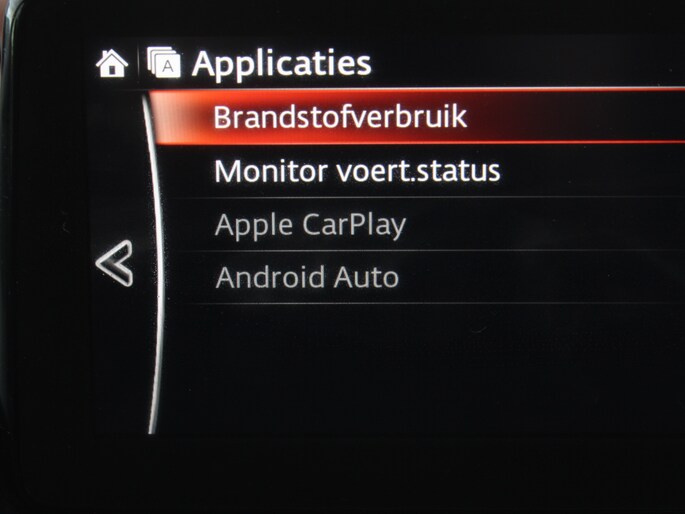Screen dimensions: 685x514
Task: Tap the left back arrow
Action: coord(114,265)
